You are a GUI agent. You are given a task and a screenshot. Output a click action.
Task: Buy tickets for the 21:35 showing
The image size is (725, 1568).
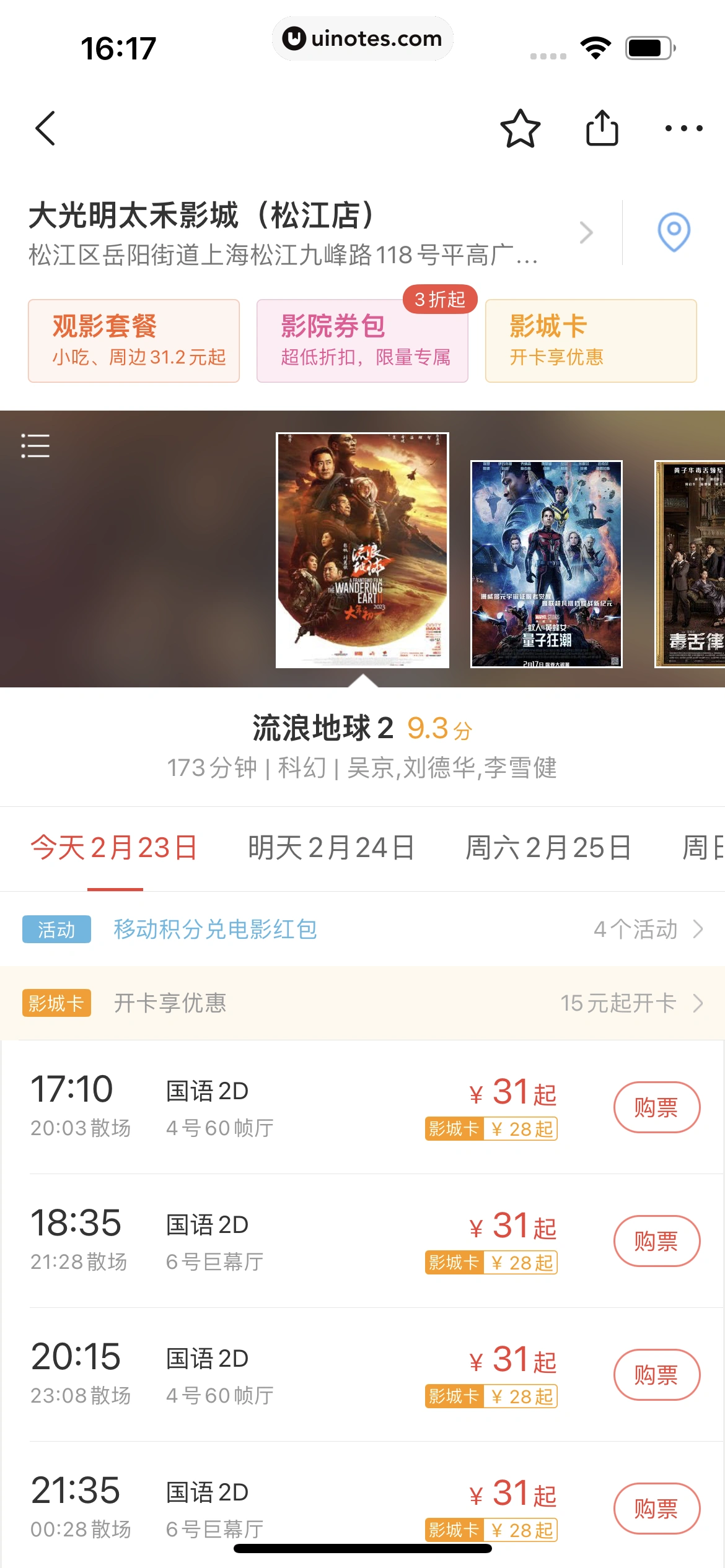tap(656, 1509)
